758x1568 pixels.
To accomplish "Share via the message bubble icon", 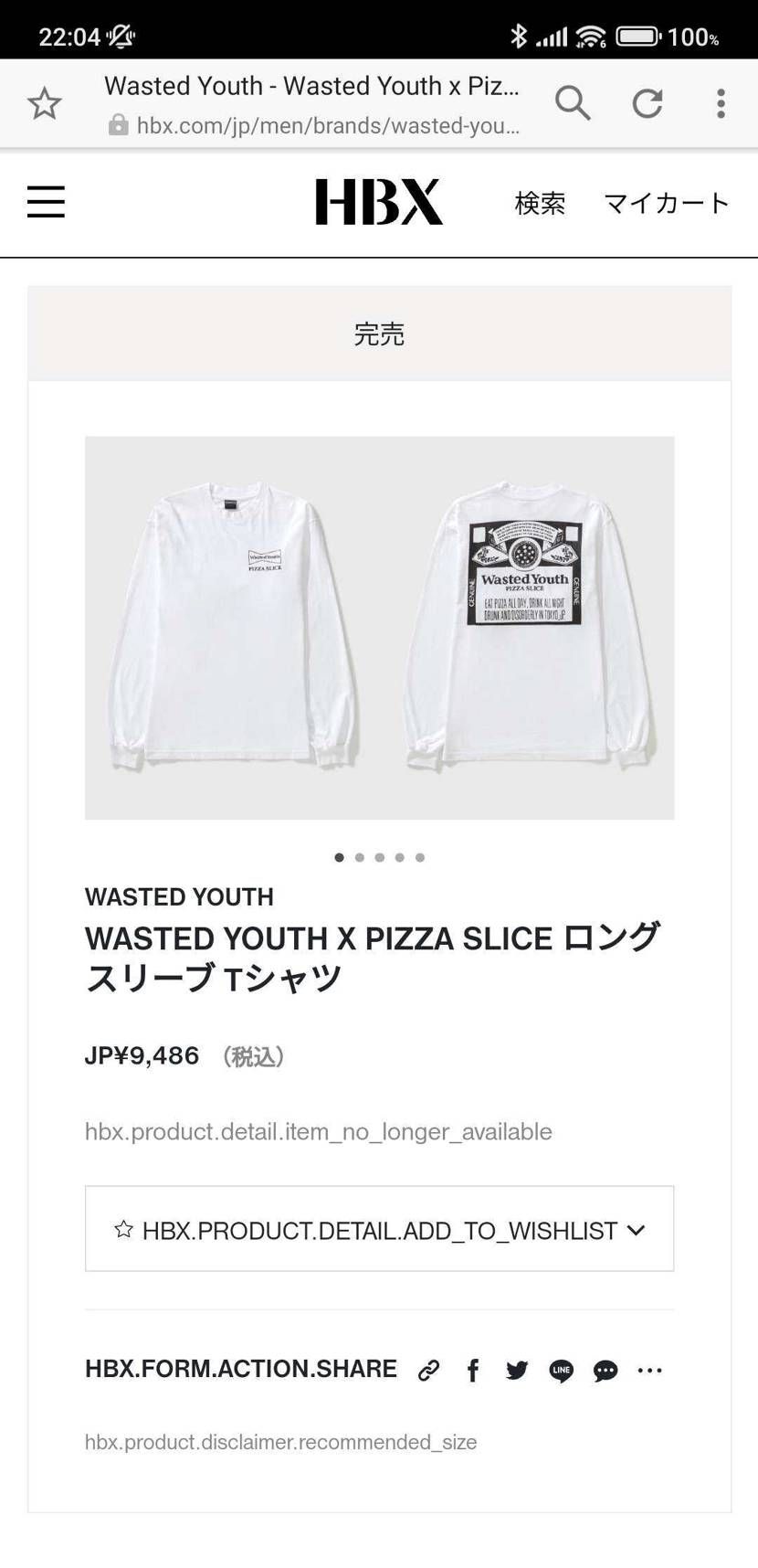I will pos(605,1370).
